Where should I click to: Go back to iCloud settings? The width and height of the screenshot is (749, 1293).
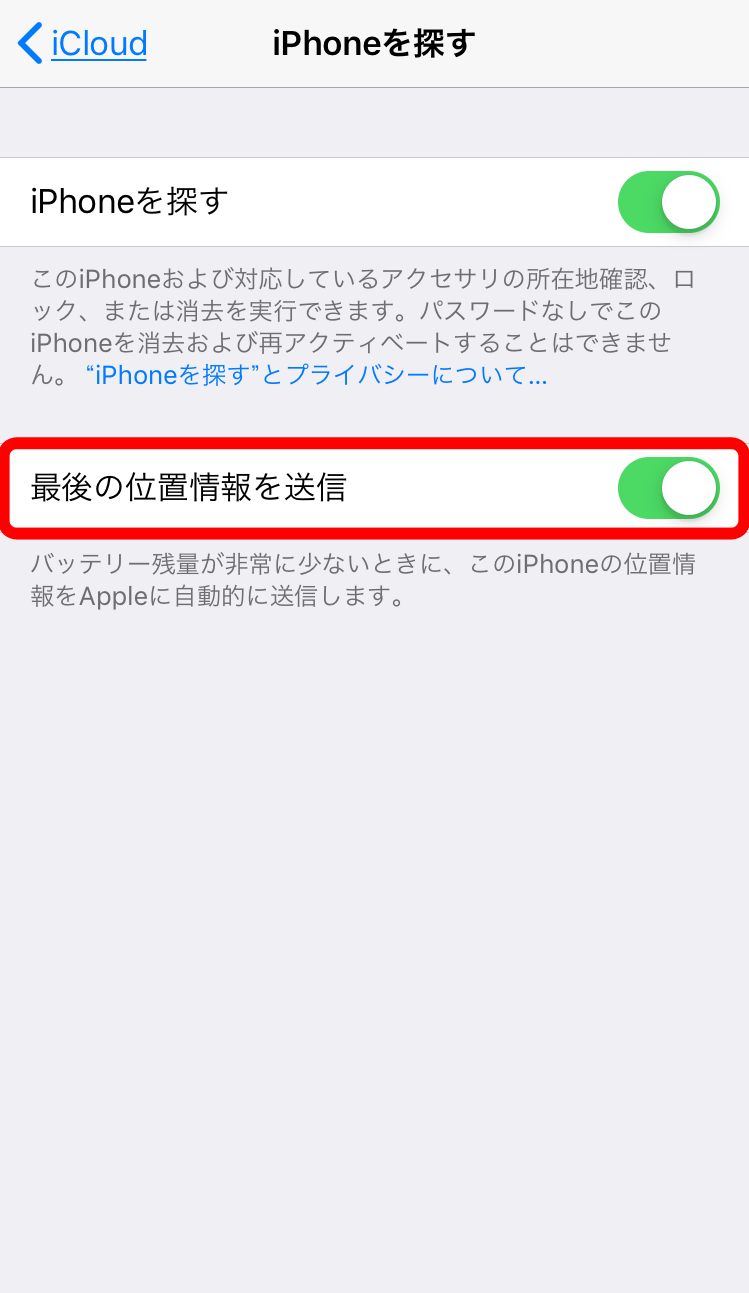(x=83, y=44)
